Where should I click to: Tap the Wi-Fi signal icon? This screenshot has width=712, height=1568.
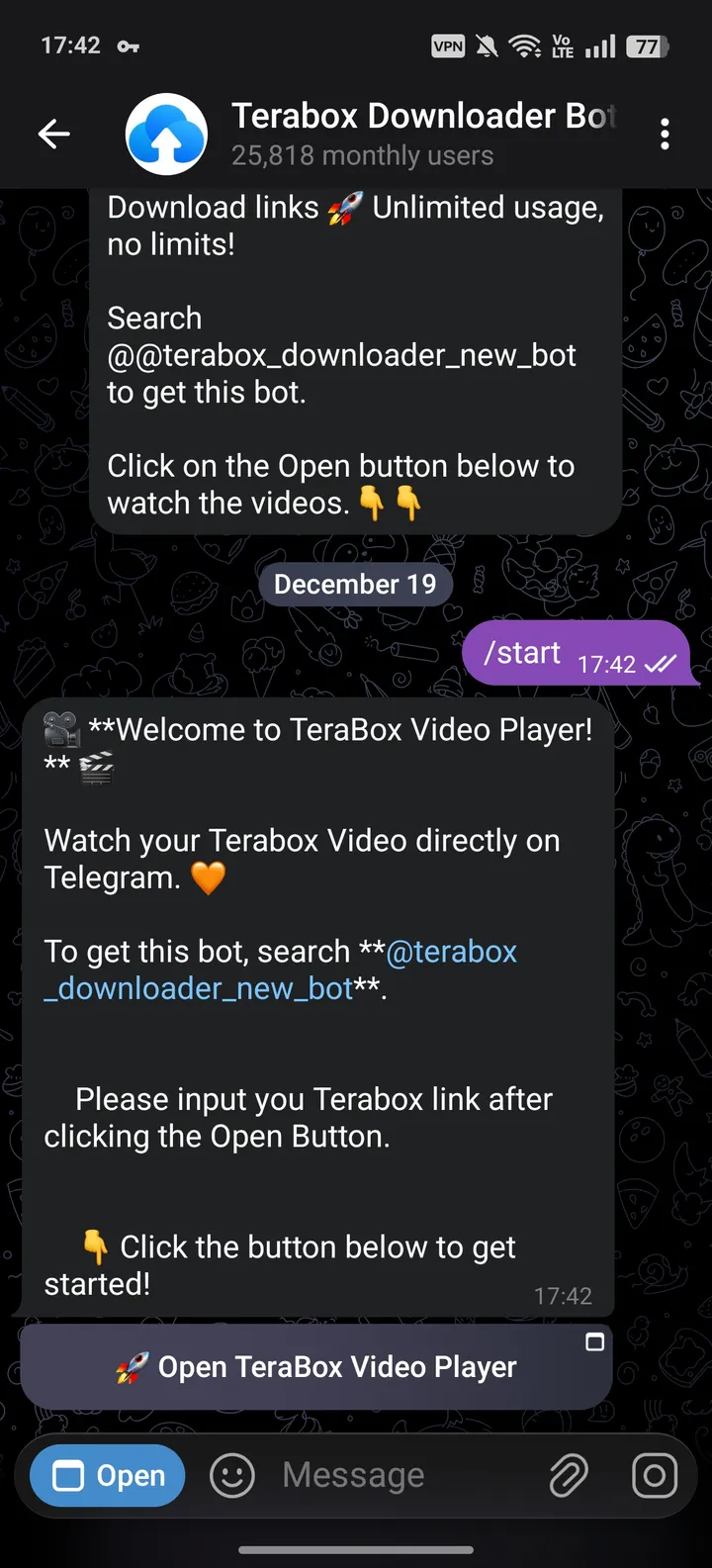[x=527, y=46]
